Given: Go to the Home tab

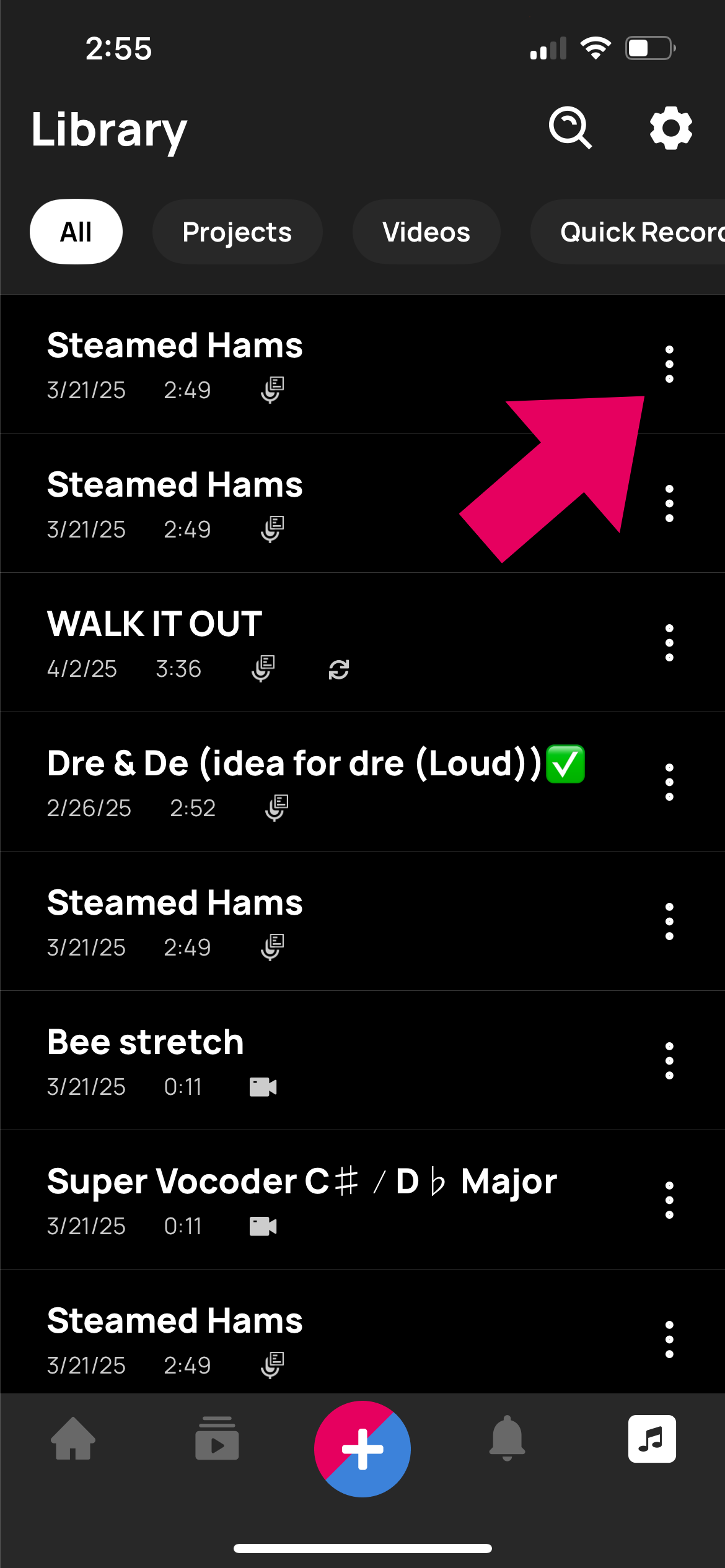Looking at the screenshot, I should (73, 1438).
